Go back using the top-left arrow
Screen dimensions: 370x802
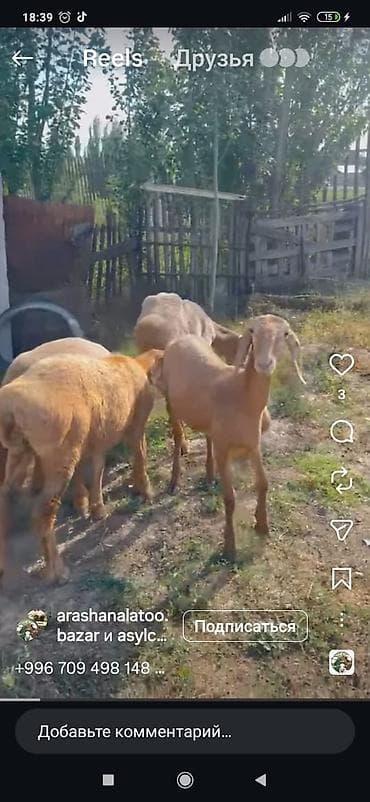click(x=22, y=59)
